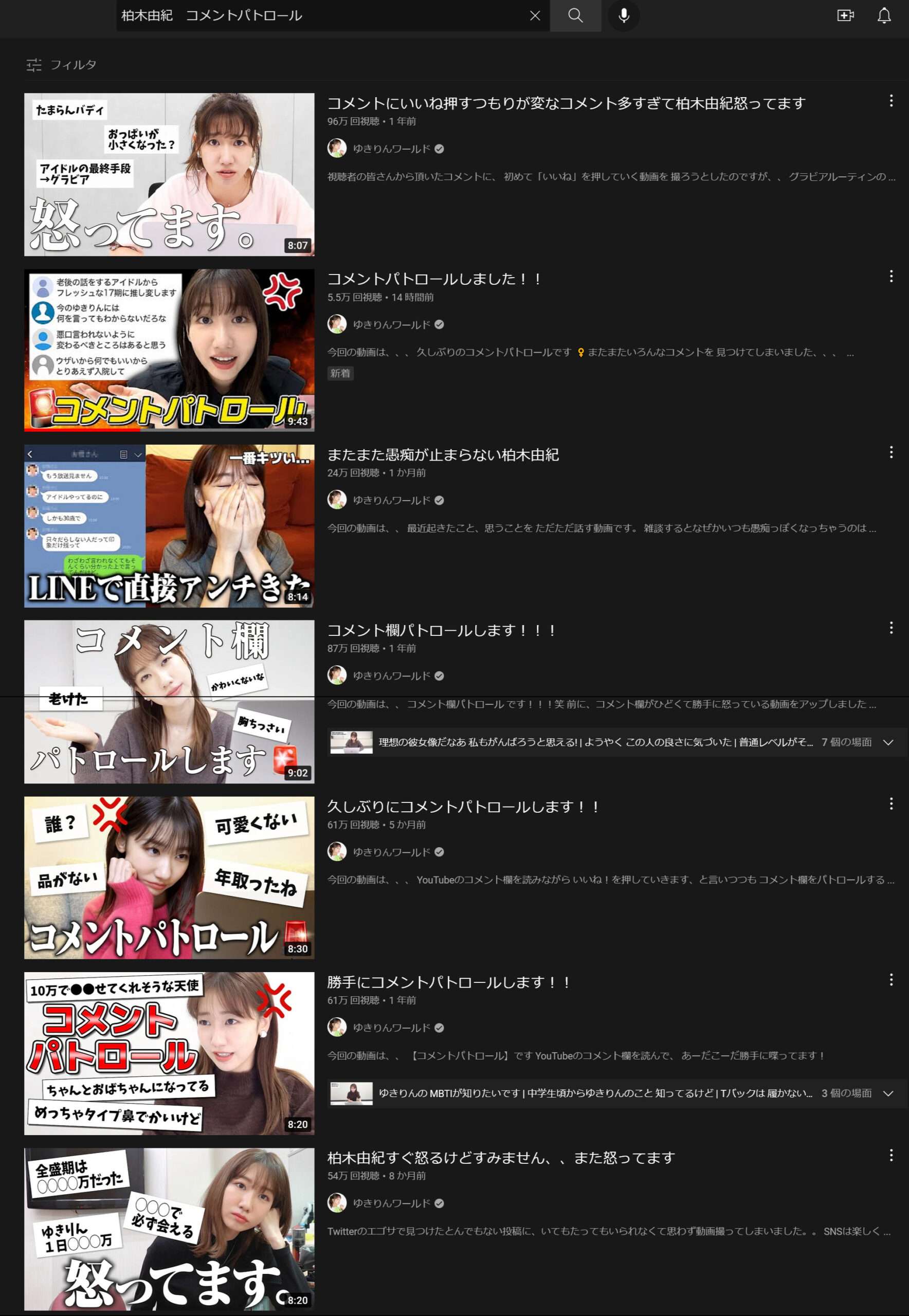The width and height of the screenshot is (909, 1316).
Task: Play the LINEで直接アンチきた thumbnail
Action: [x=169, y=525]
